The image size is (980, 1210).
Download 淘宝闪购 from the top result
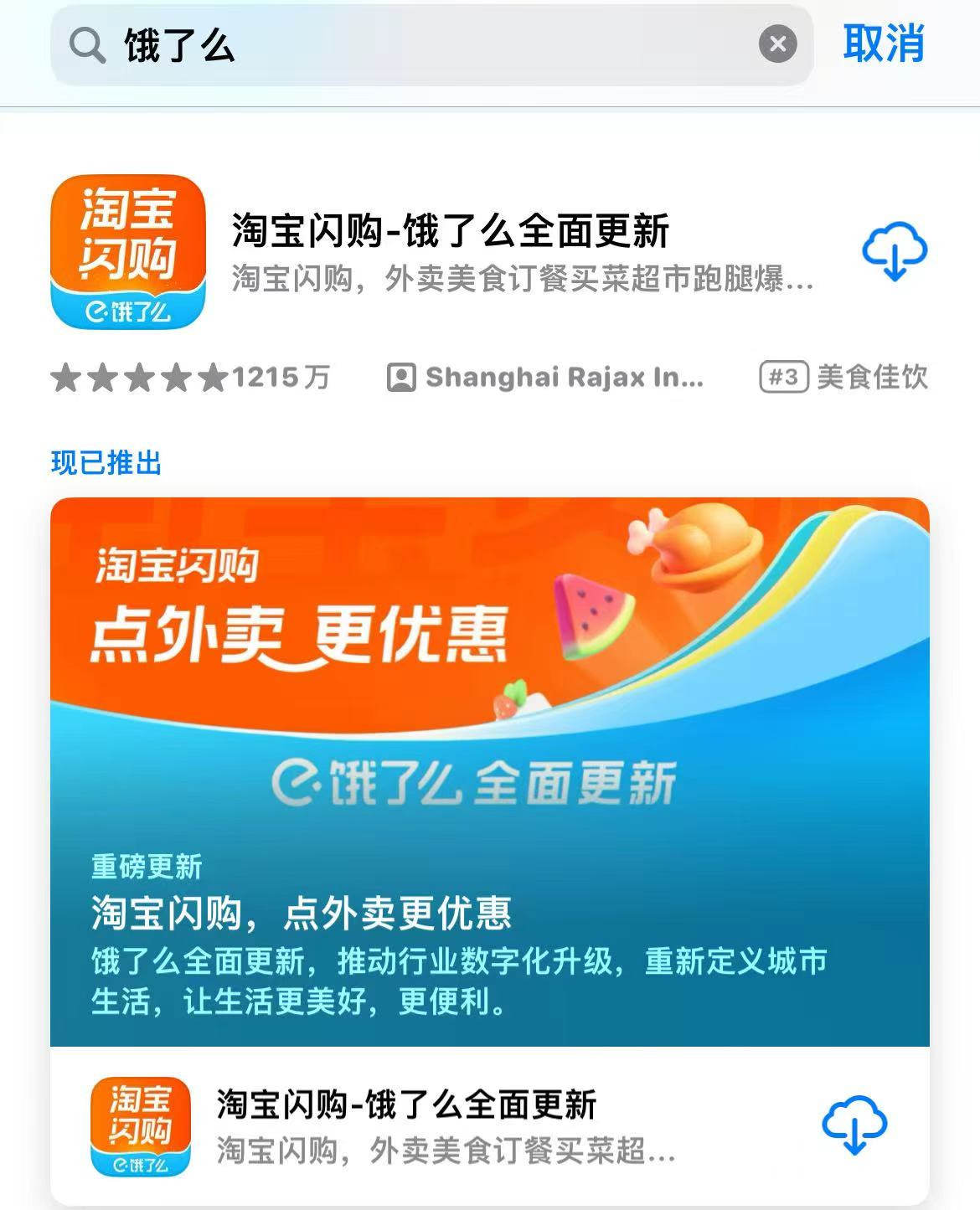[895, 251]
